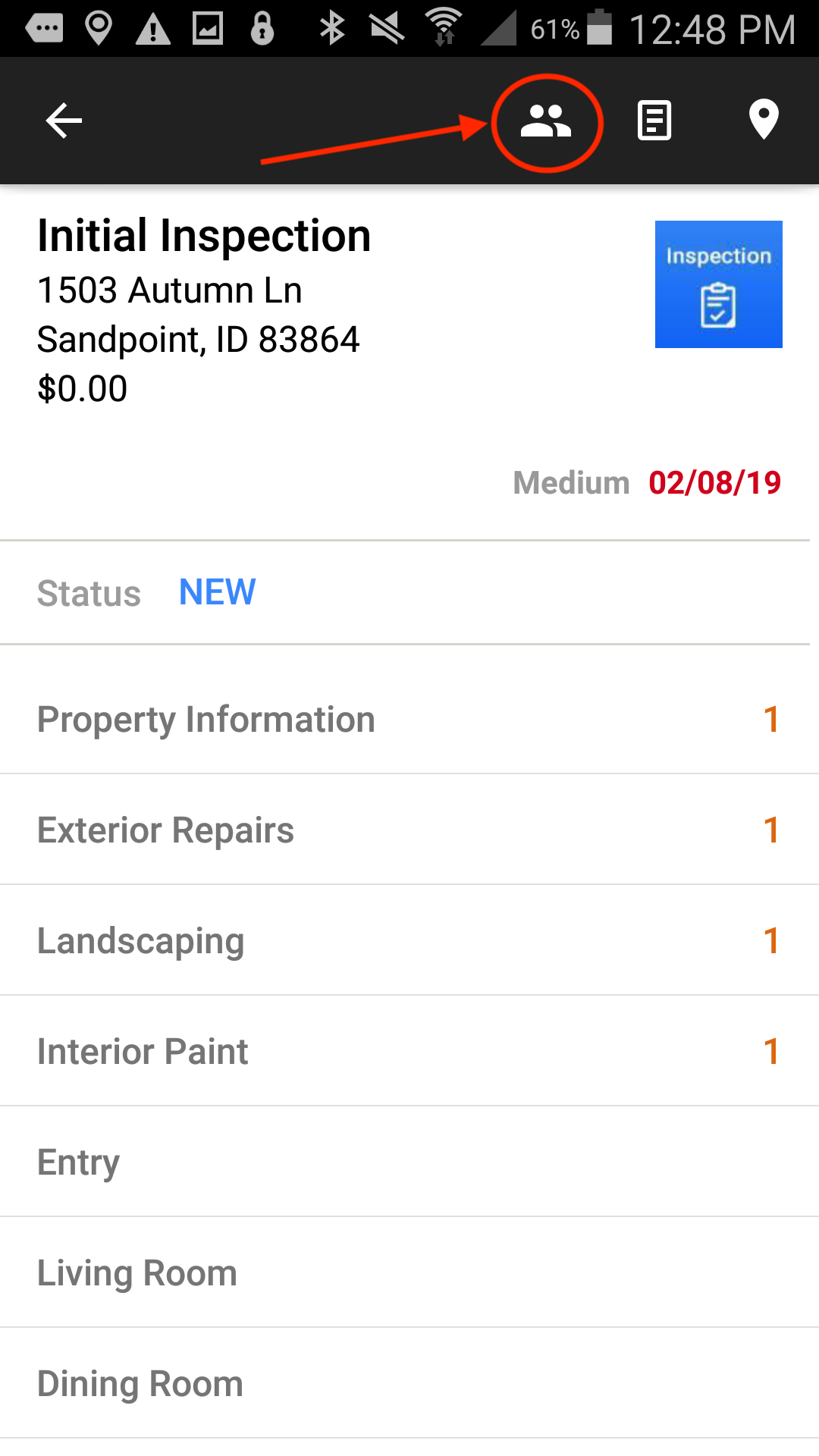Expand the Exterior Repairs section
819x1456 pixels.
coord(166,830)
